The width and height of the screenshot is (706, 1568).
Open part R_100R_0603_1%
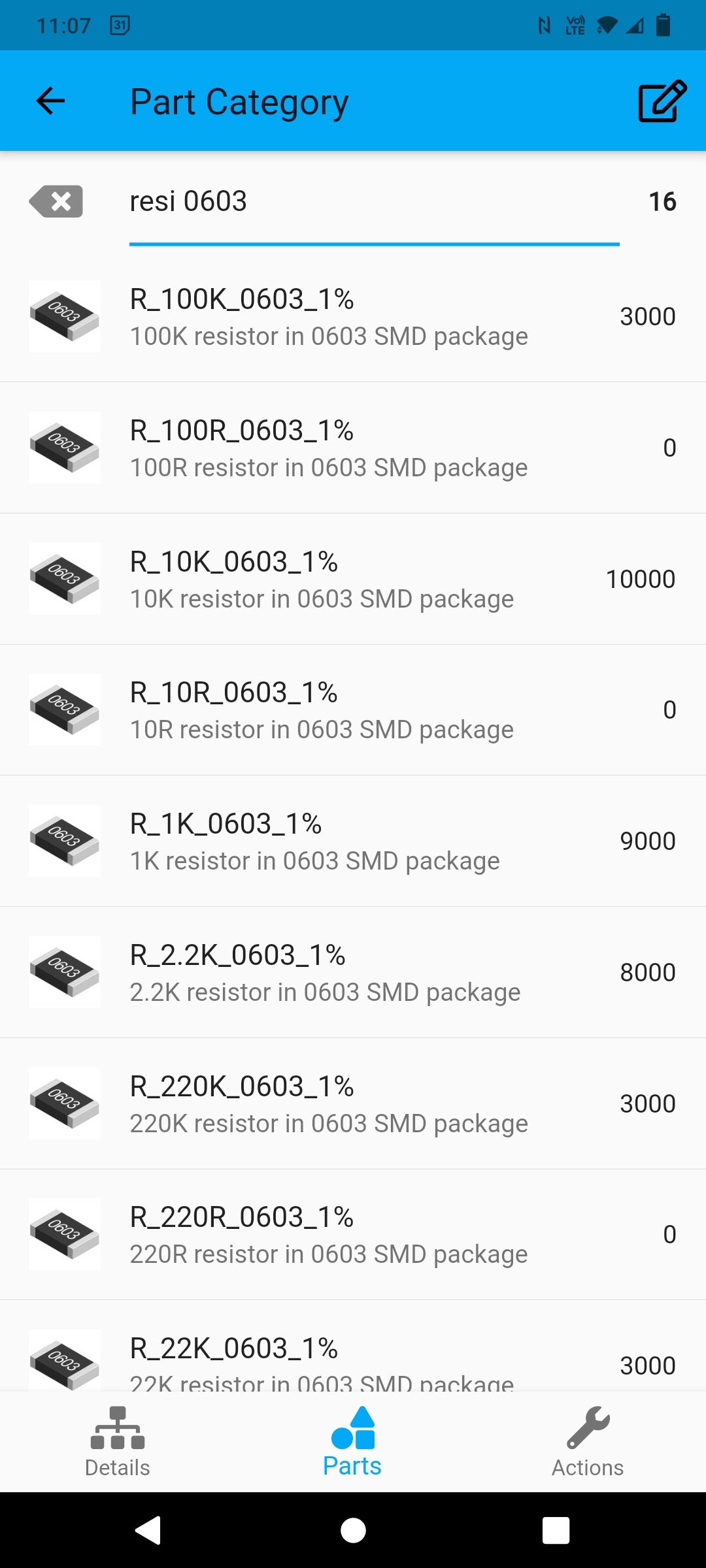353,448
